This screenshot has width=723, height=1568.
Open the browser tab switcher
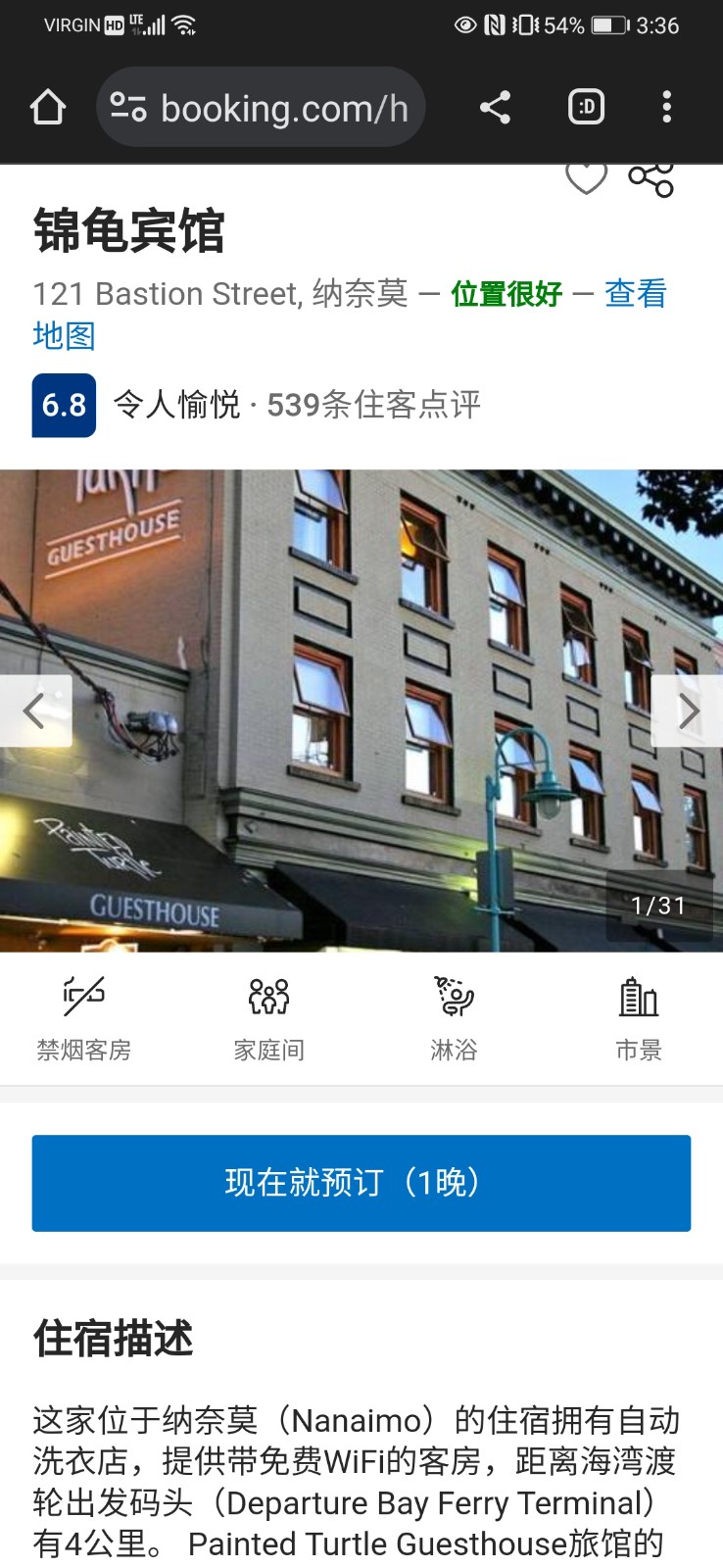[x=586, y=107]
